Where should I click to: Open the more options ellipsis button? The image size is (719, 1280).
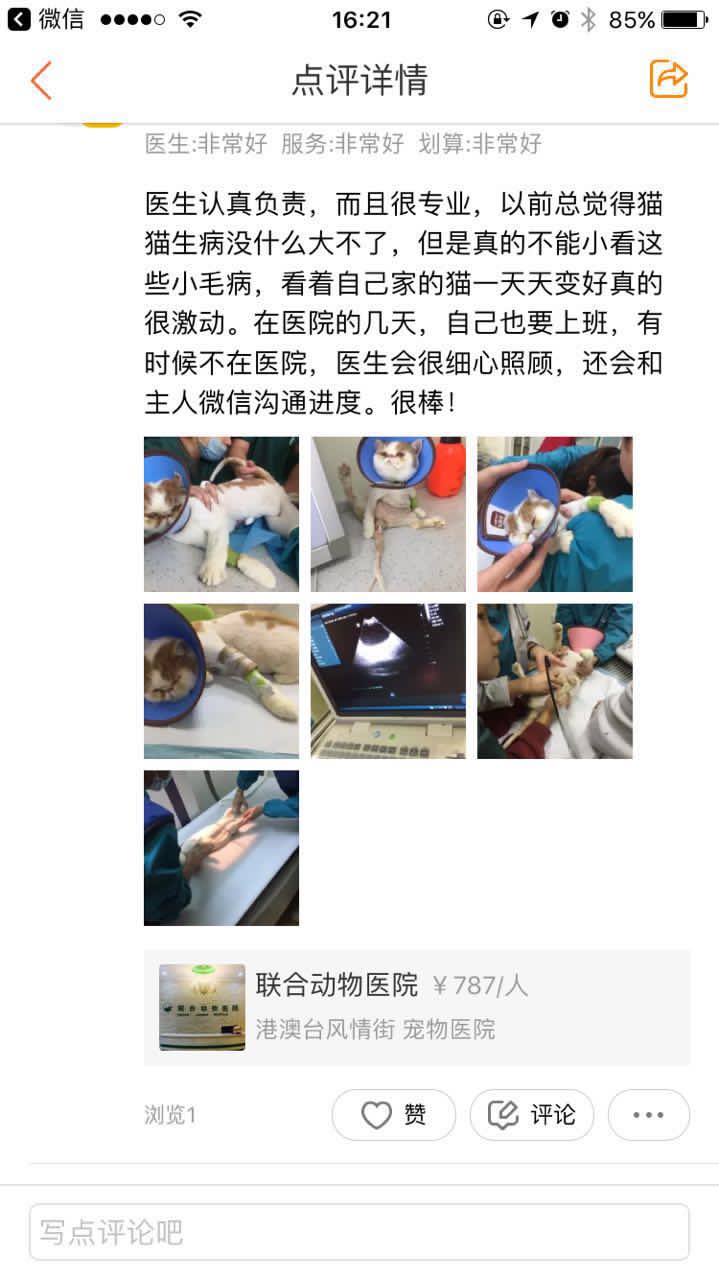(648, 1115)
